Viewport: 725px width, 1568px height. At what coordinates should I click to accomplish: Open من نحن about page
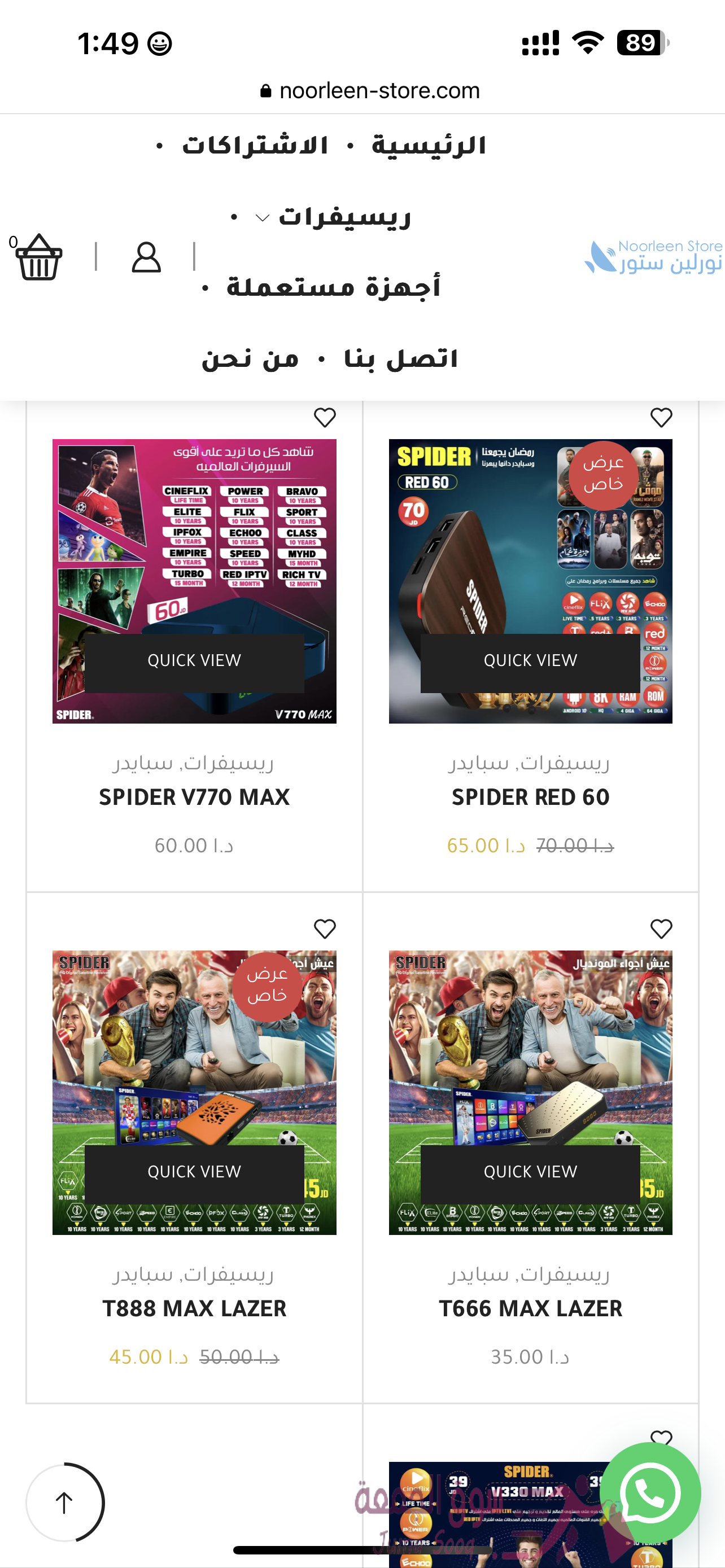250,359
